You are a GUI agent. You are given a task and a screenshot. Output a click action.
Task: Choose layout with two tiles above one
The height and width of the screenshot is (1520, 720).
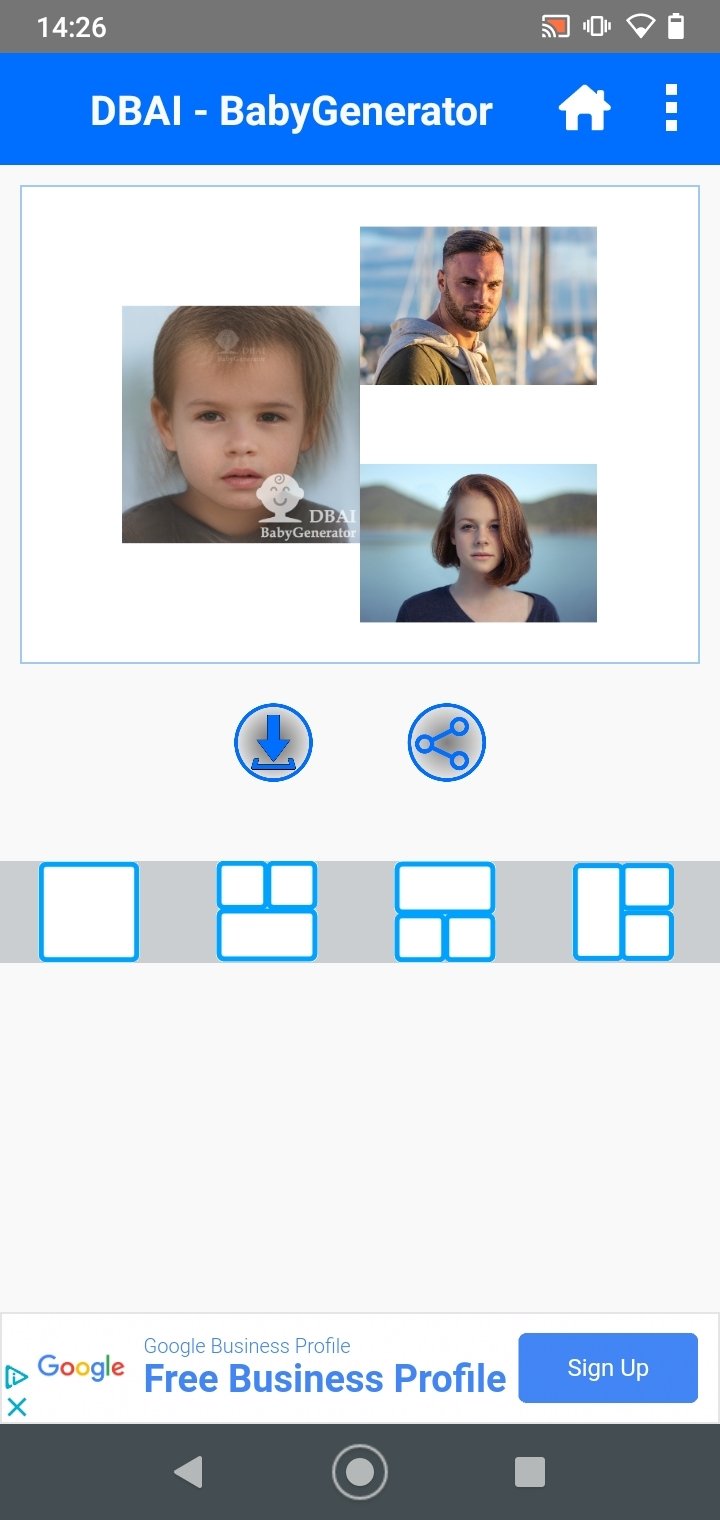point(267,912)
